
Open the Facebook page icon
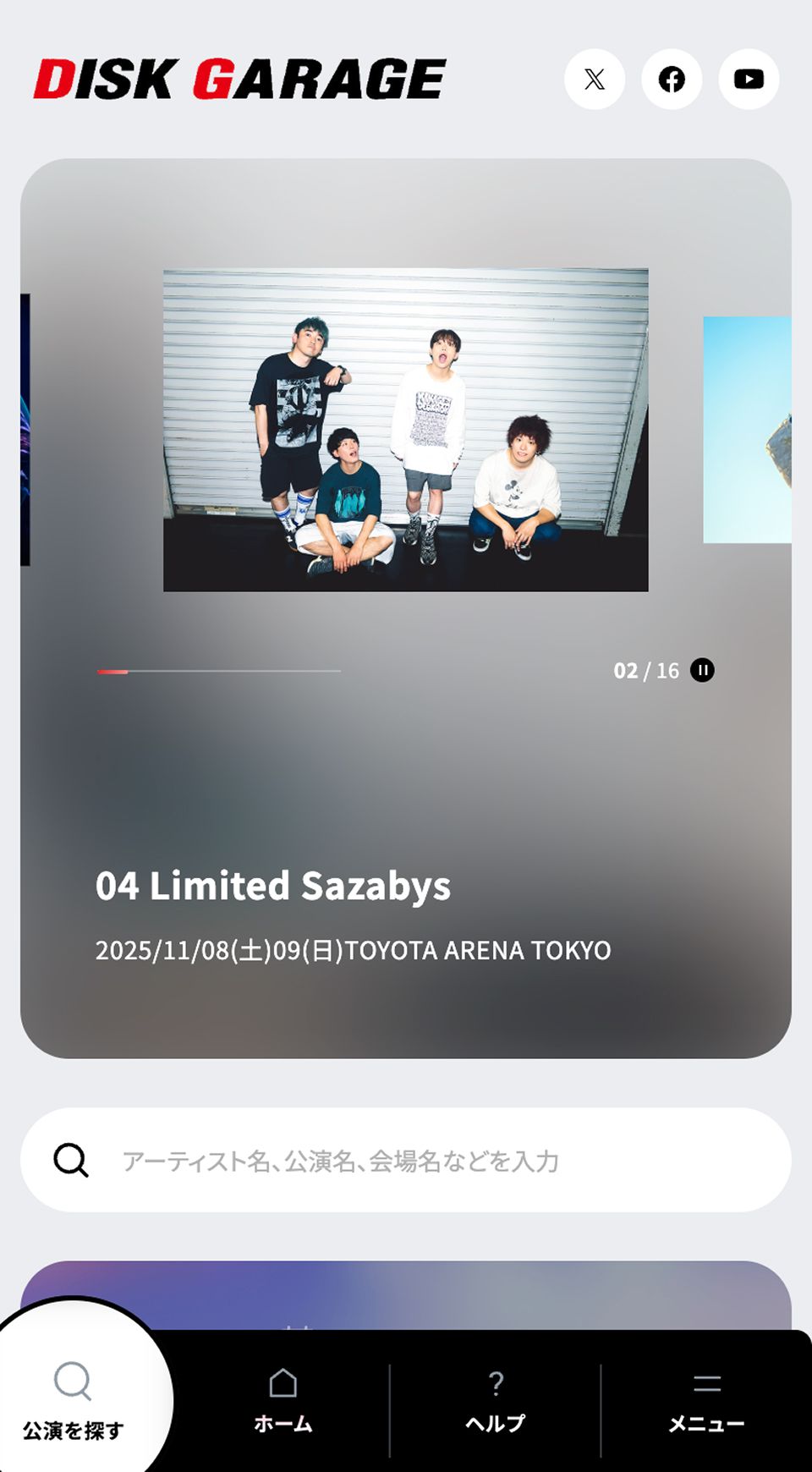click(x=672, y=80)
